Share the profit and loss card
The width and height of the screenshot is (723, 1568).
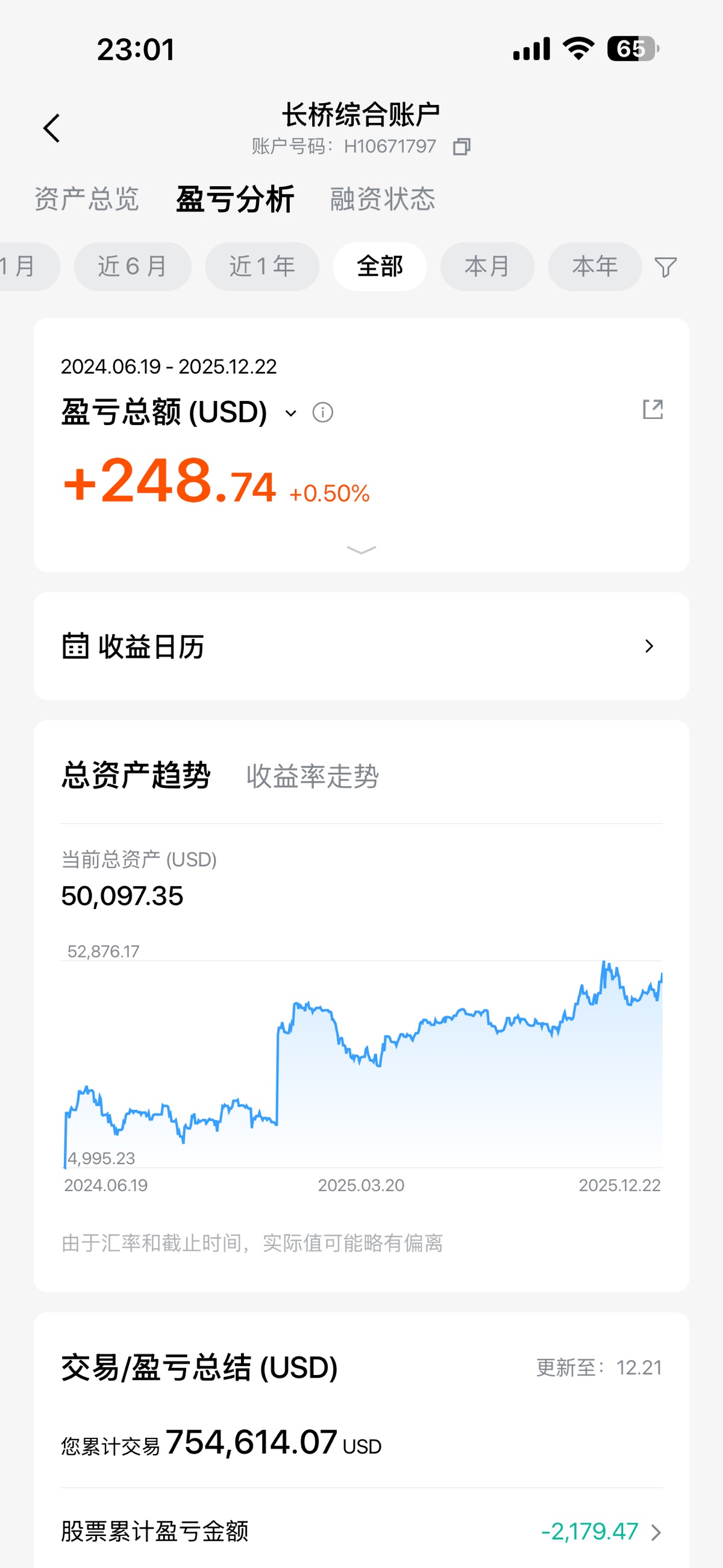point(653,409)
